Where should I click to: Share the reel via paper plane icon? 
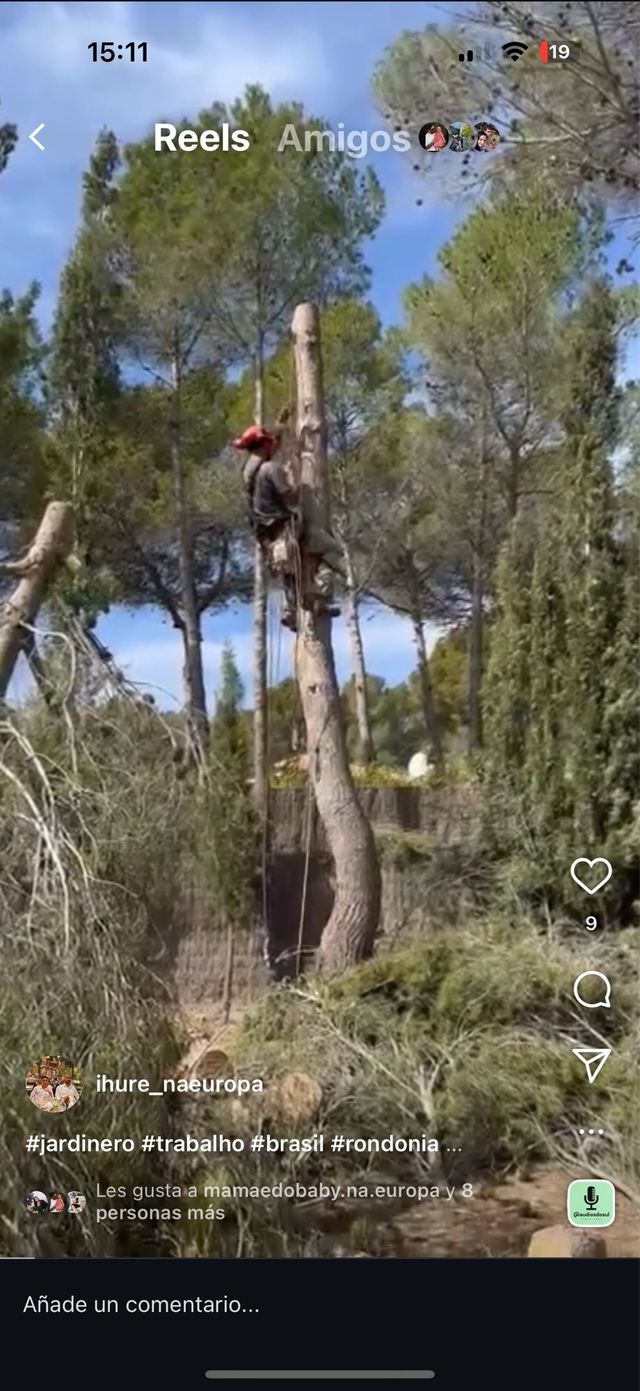tap(591, 1064)
